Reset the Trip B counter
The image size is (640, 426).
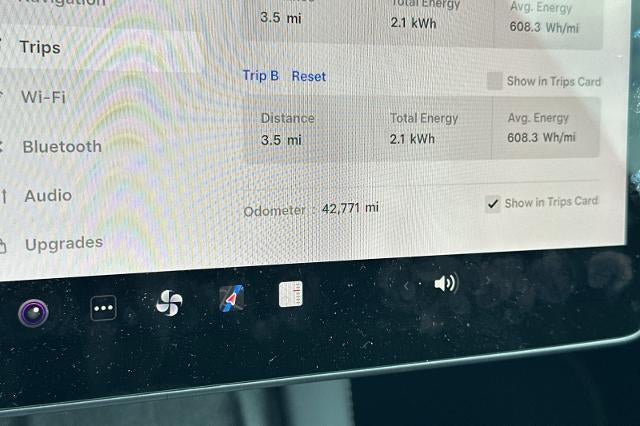tap(308, 76)
